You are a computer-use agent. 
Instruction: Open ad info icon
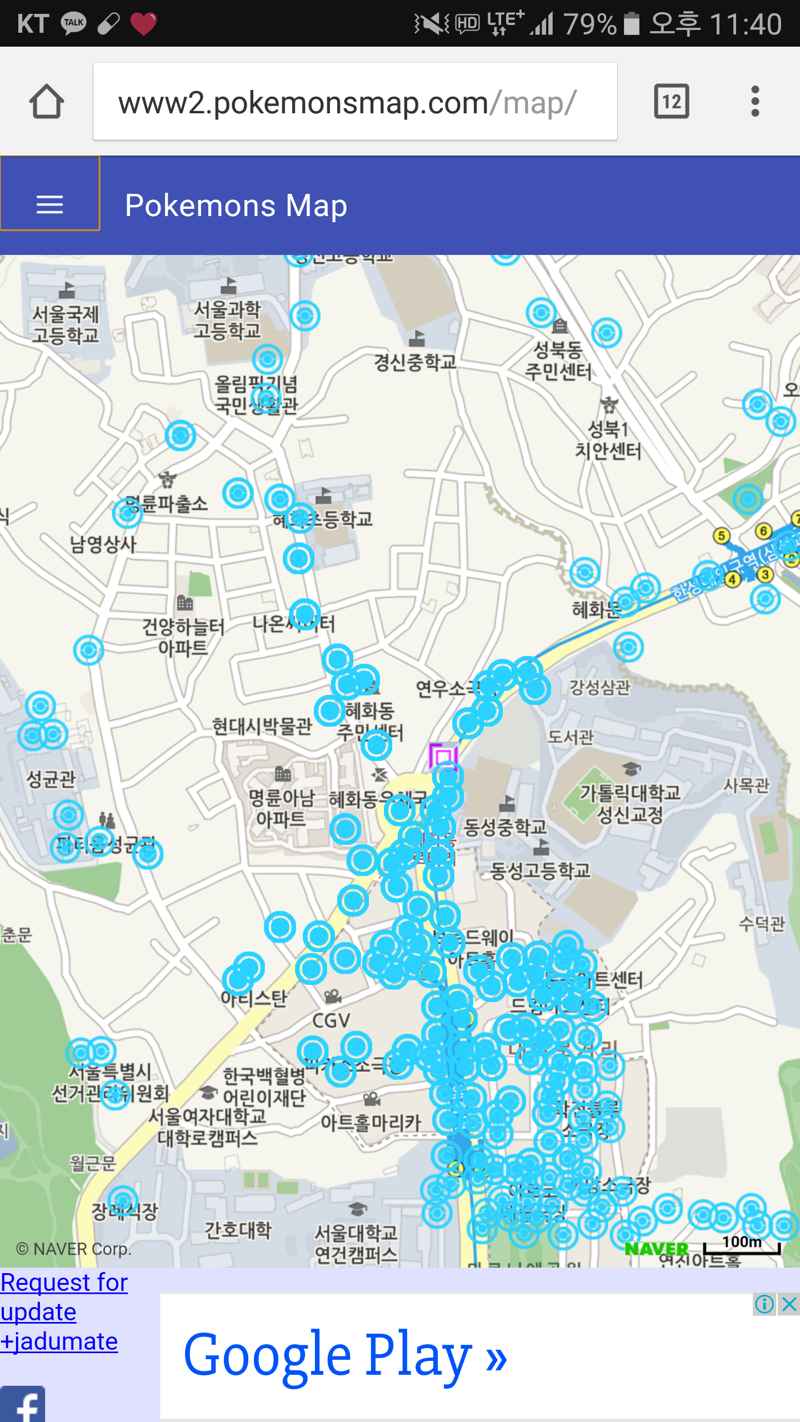pyautogui.click(x=764, y=1304)
